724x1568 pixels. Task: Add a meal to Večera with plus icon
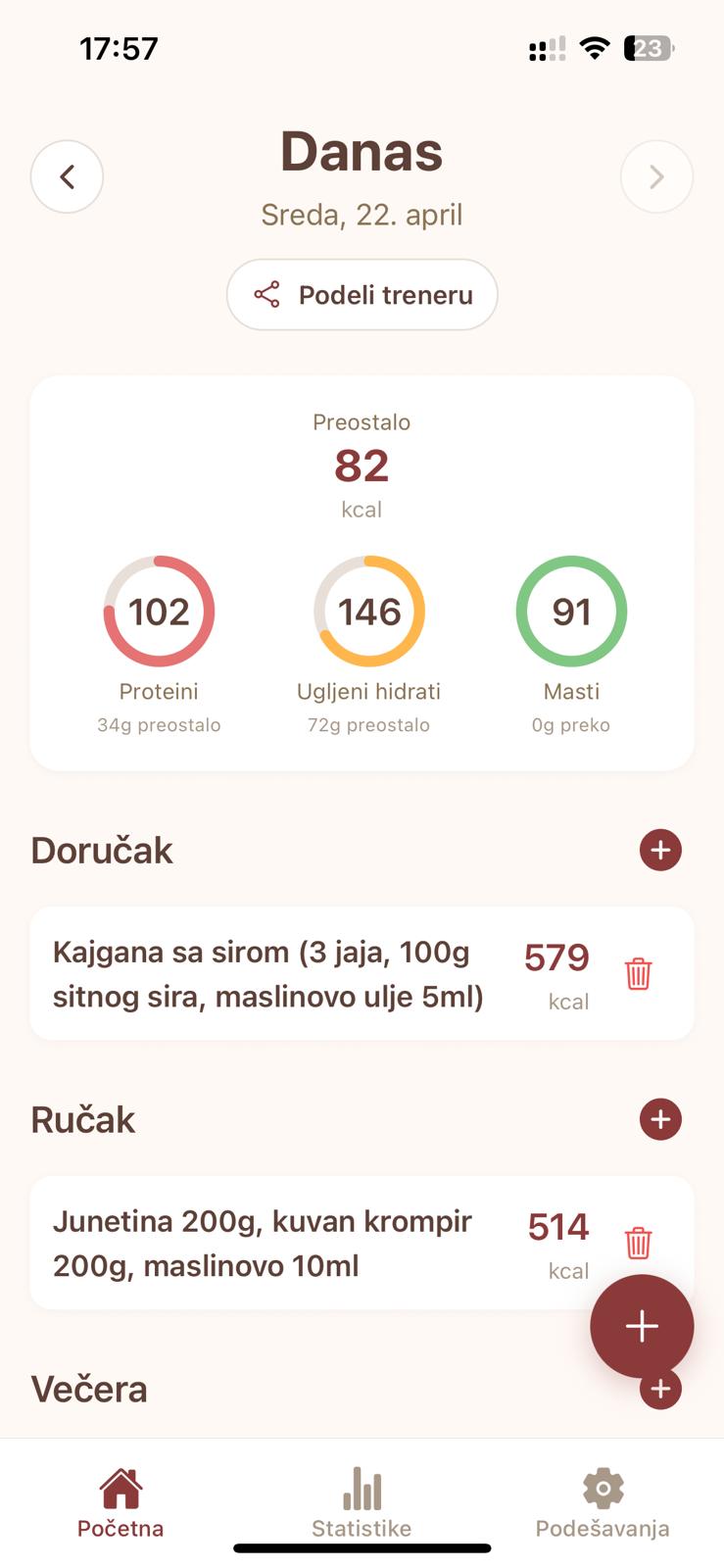tap(660, 1389)
